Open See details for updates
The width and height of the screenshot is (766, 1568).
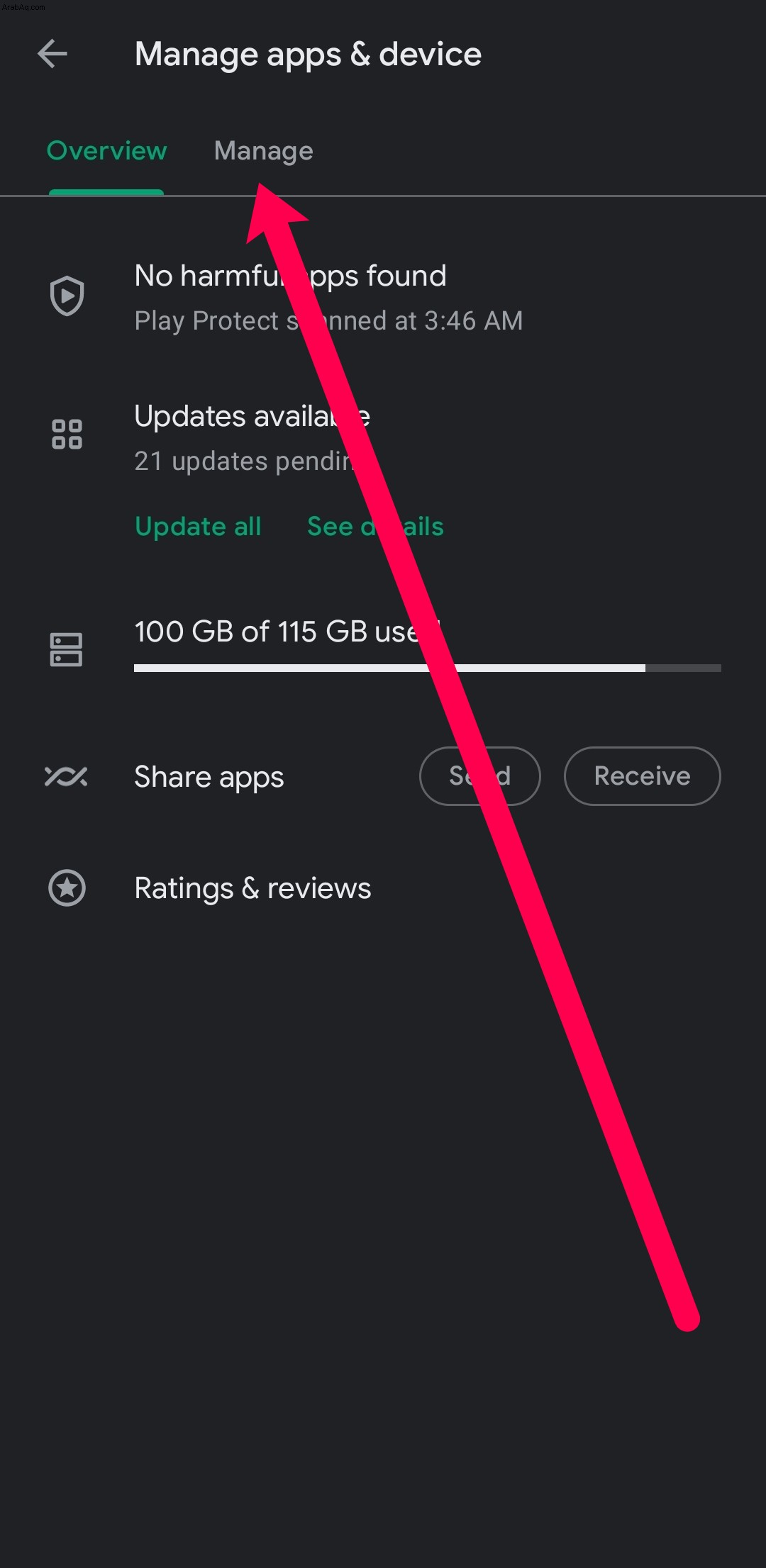point(375,527)
